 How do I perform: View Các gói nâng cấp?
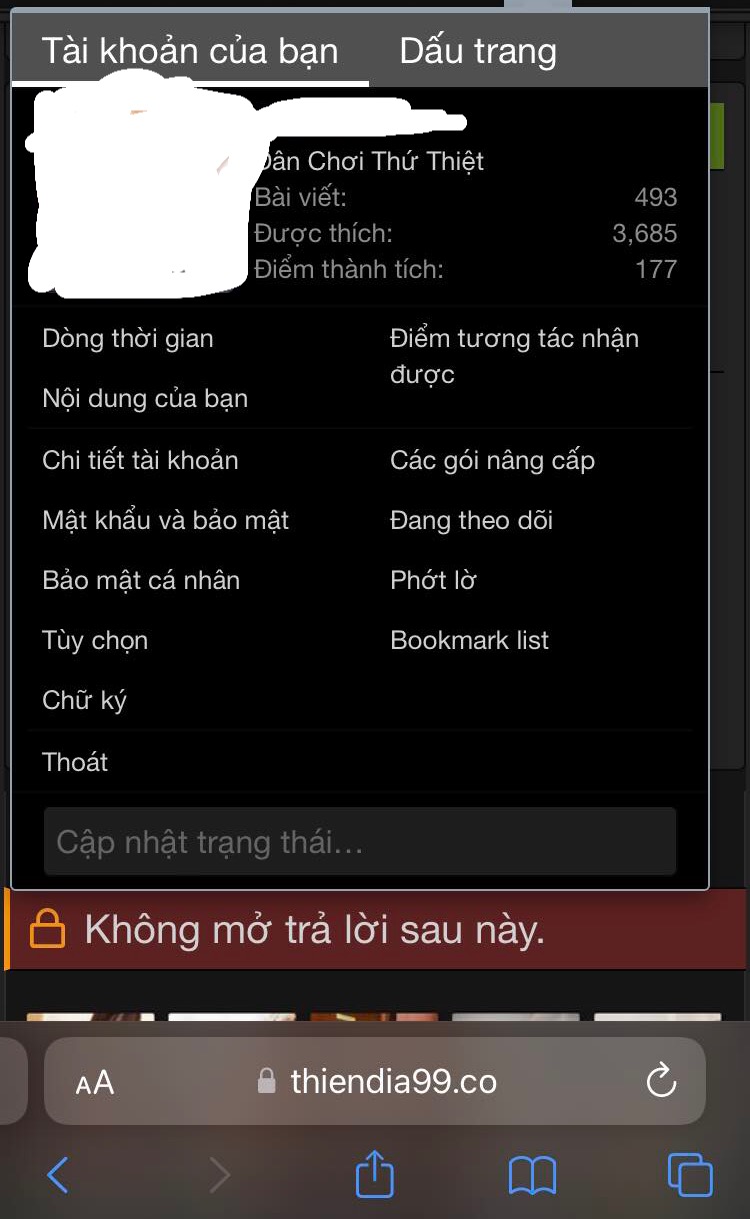click(x=492, y=461)
